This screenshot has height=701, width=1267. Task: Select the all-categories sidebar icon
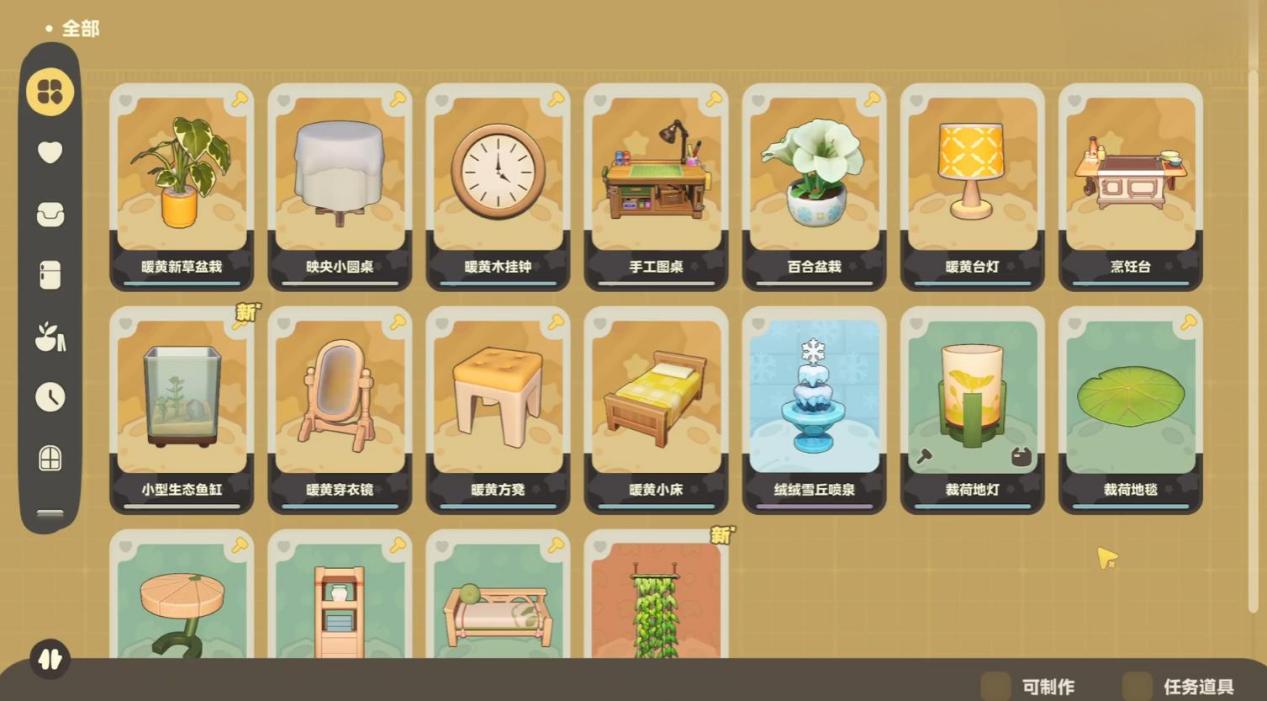coord(50,92)
